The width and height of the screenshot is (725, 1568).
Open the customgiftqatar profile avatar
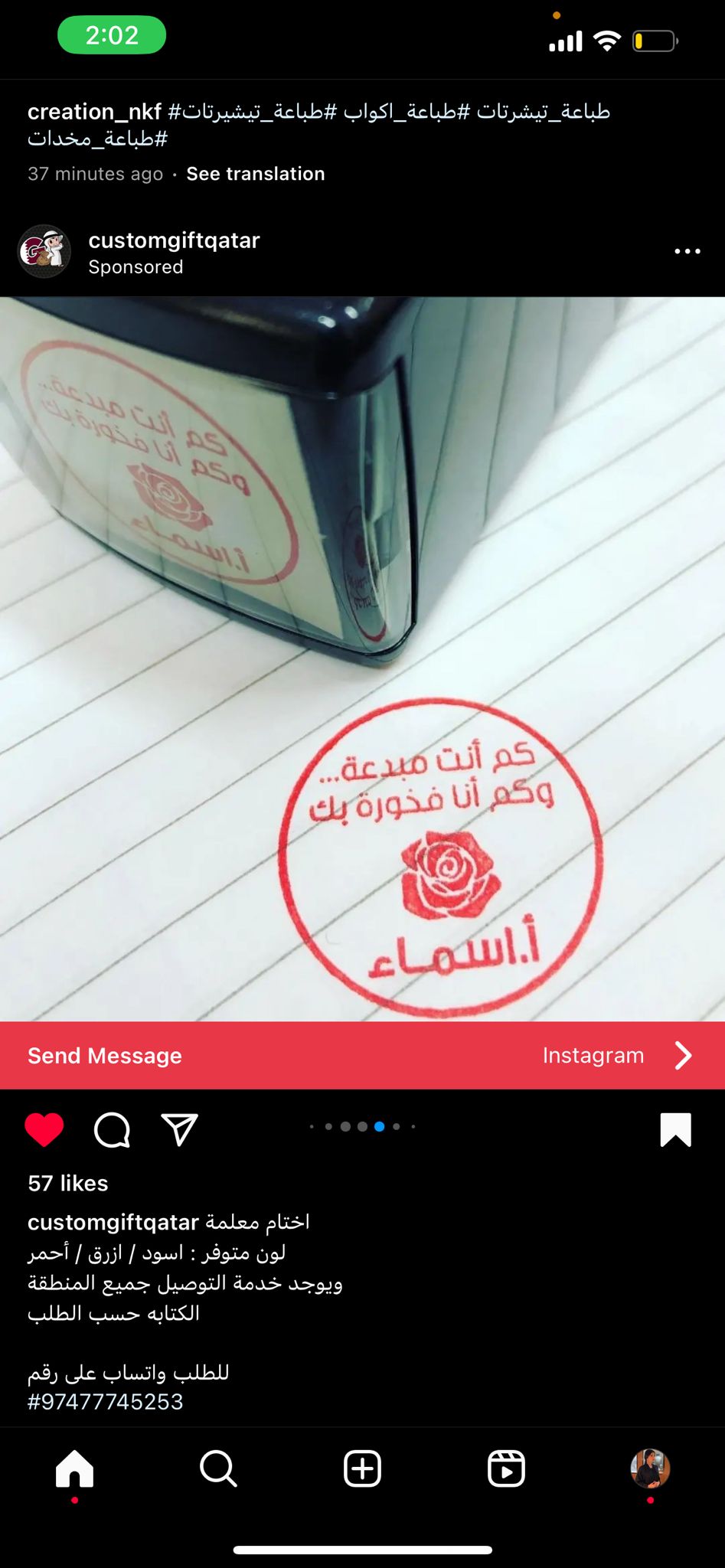point(44,251)
